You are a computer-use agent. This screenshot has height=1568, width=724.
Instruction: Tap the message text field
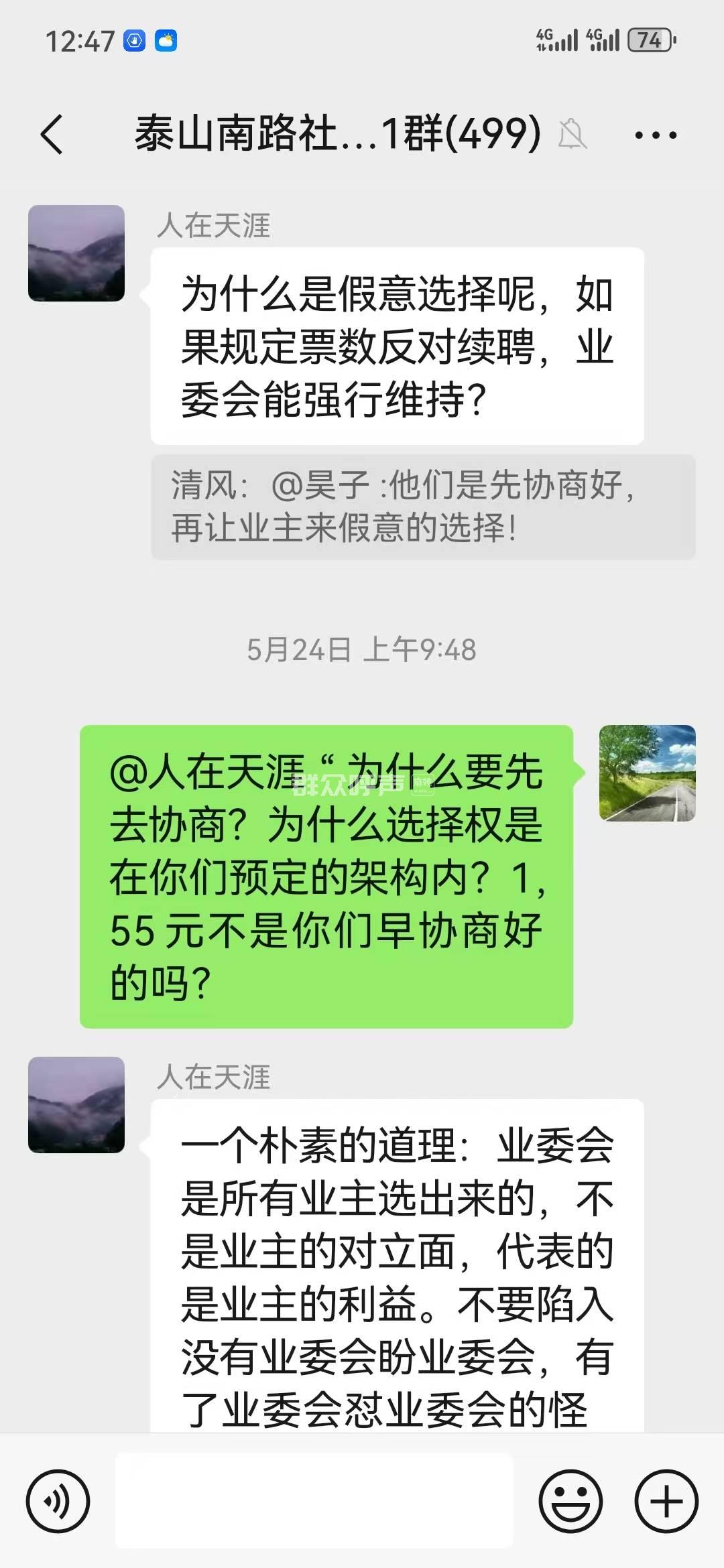314,1501
